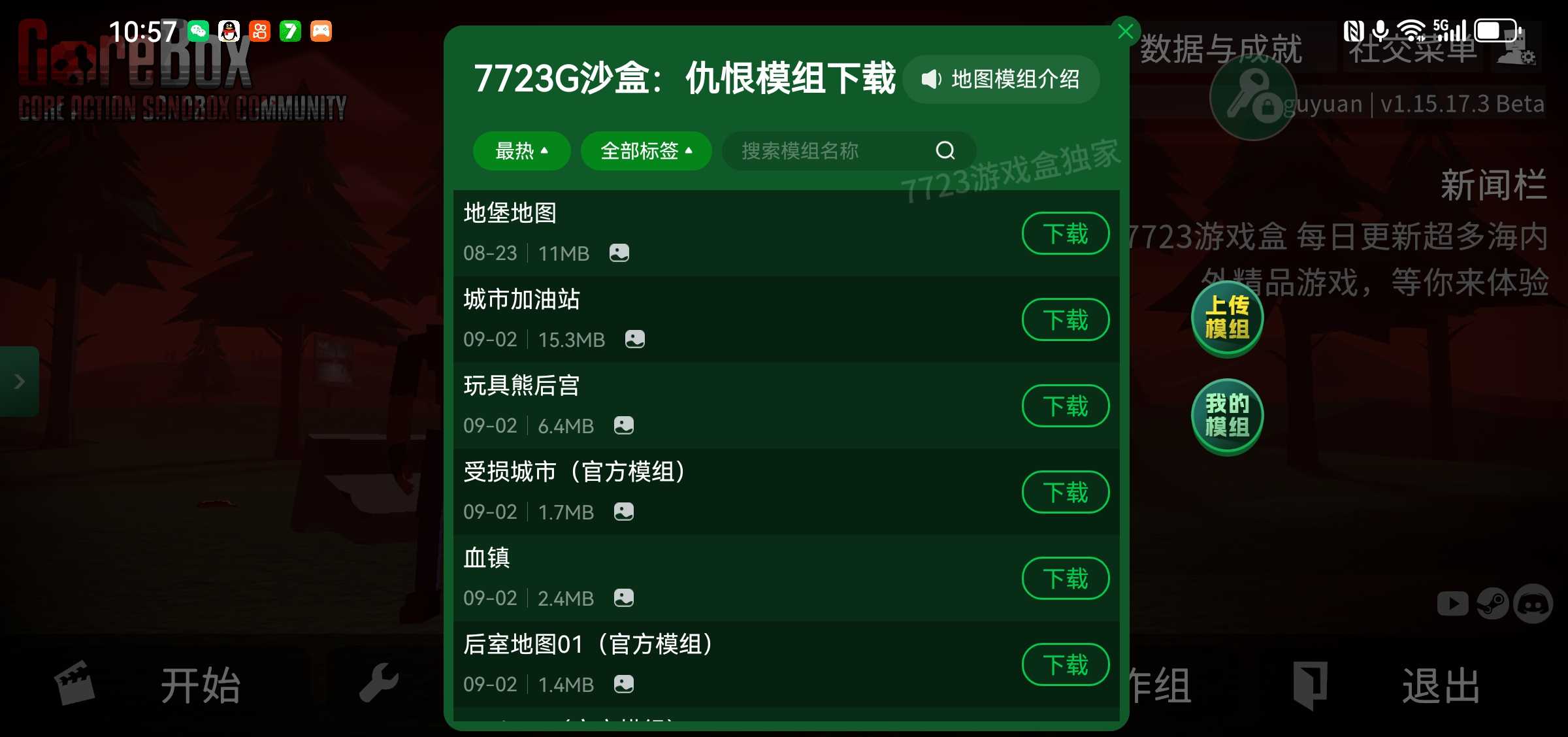Open 地图模组介绍 introduction
1568x737 pixels.
tap(1001, 79)
